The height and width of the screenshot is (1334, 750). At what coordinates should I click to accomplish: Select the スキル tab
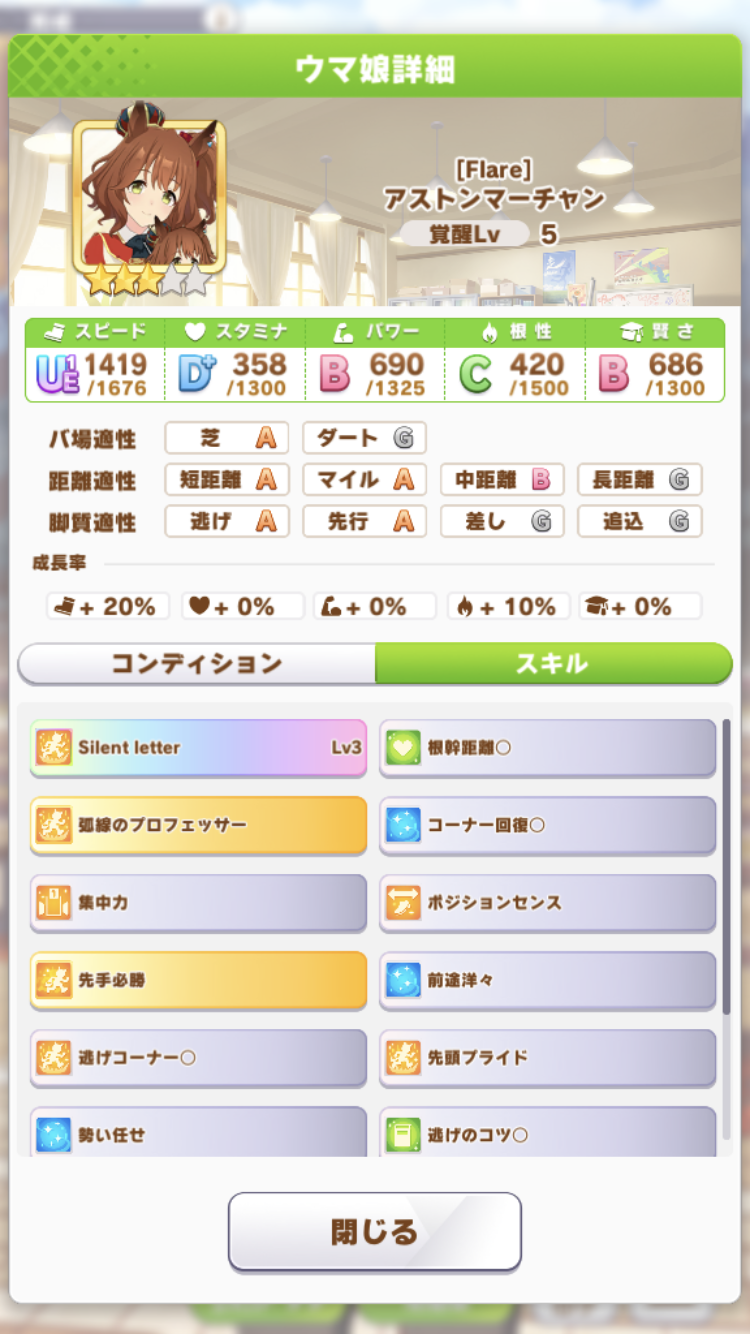click(552, 663)
